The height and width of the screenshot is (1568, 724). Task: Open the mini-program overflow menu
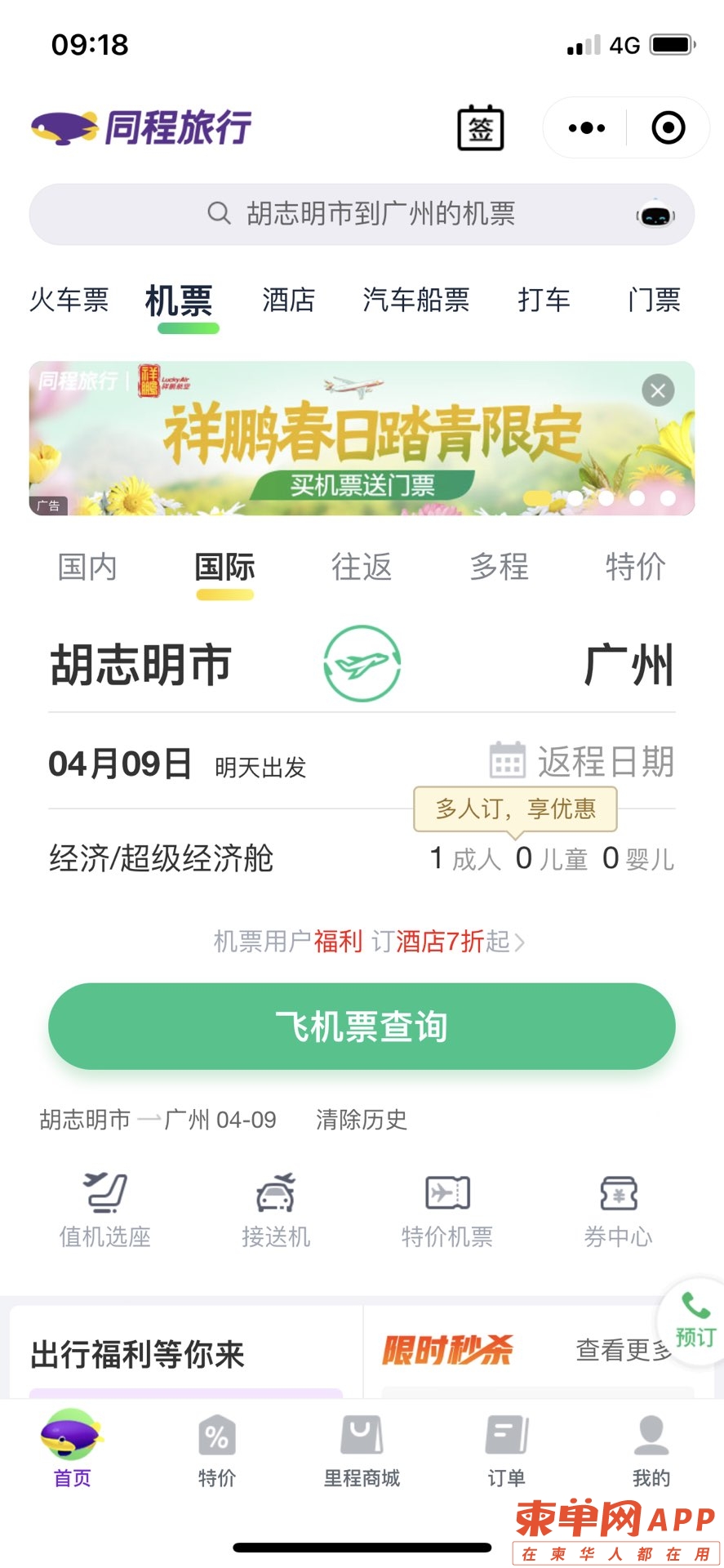(587, 128)
